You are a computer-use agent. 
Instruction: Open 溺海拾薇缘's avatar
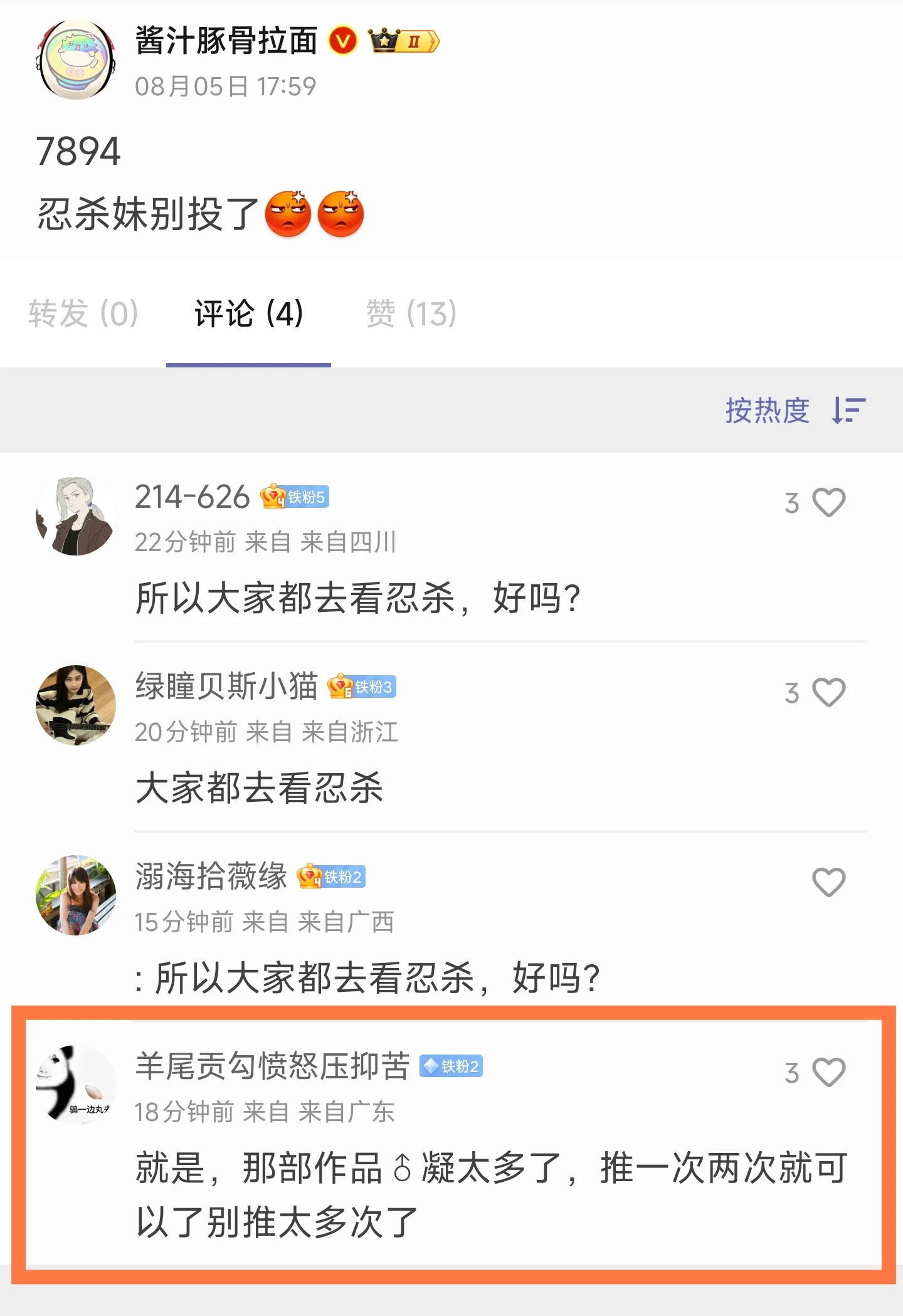(76, 895)
